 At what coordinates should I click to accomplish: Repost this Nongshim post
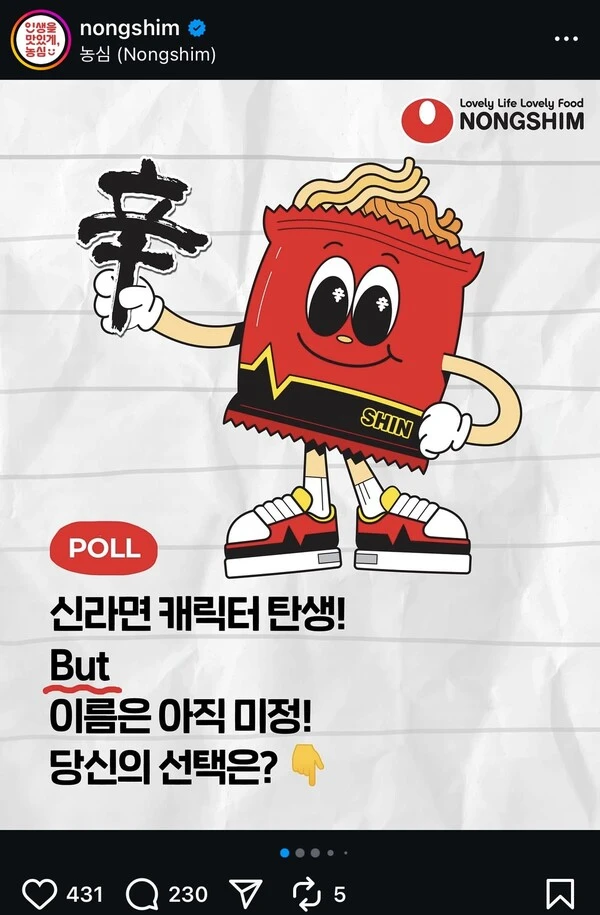pyautogui.click(x=306, y=893)
